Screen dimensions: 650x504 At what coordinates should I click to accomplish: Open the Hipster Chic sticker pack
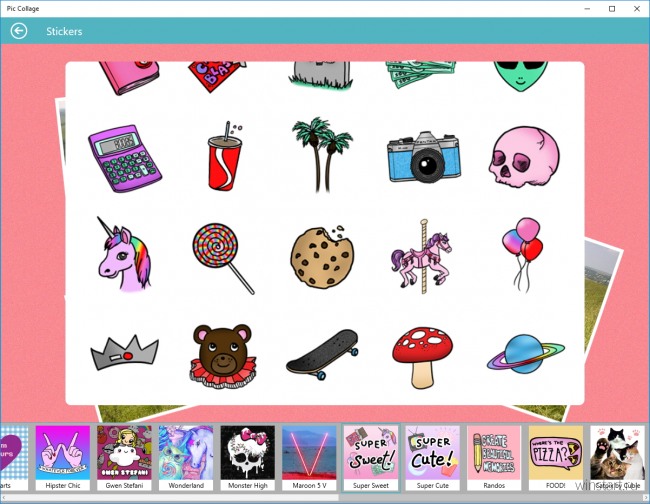[63, 457]
